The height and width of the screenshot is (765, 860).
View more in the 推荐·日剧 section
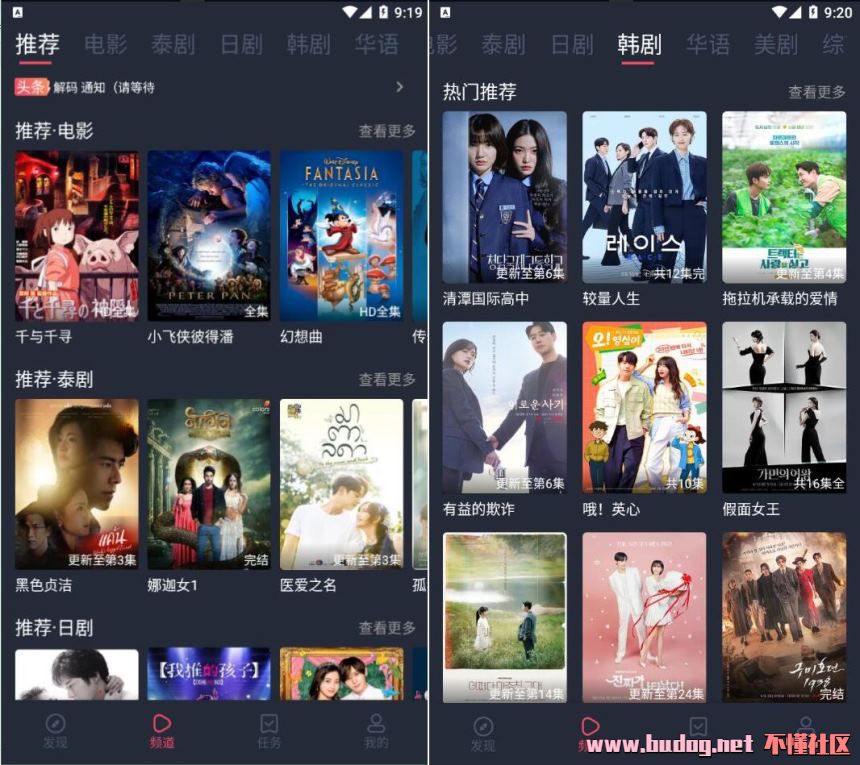[x=387, y=628]
